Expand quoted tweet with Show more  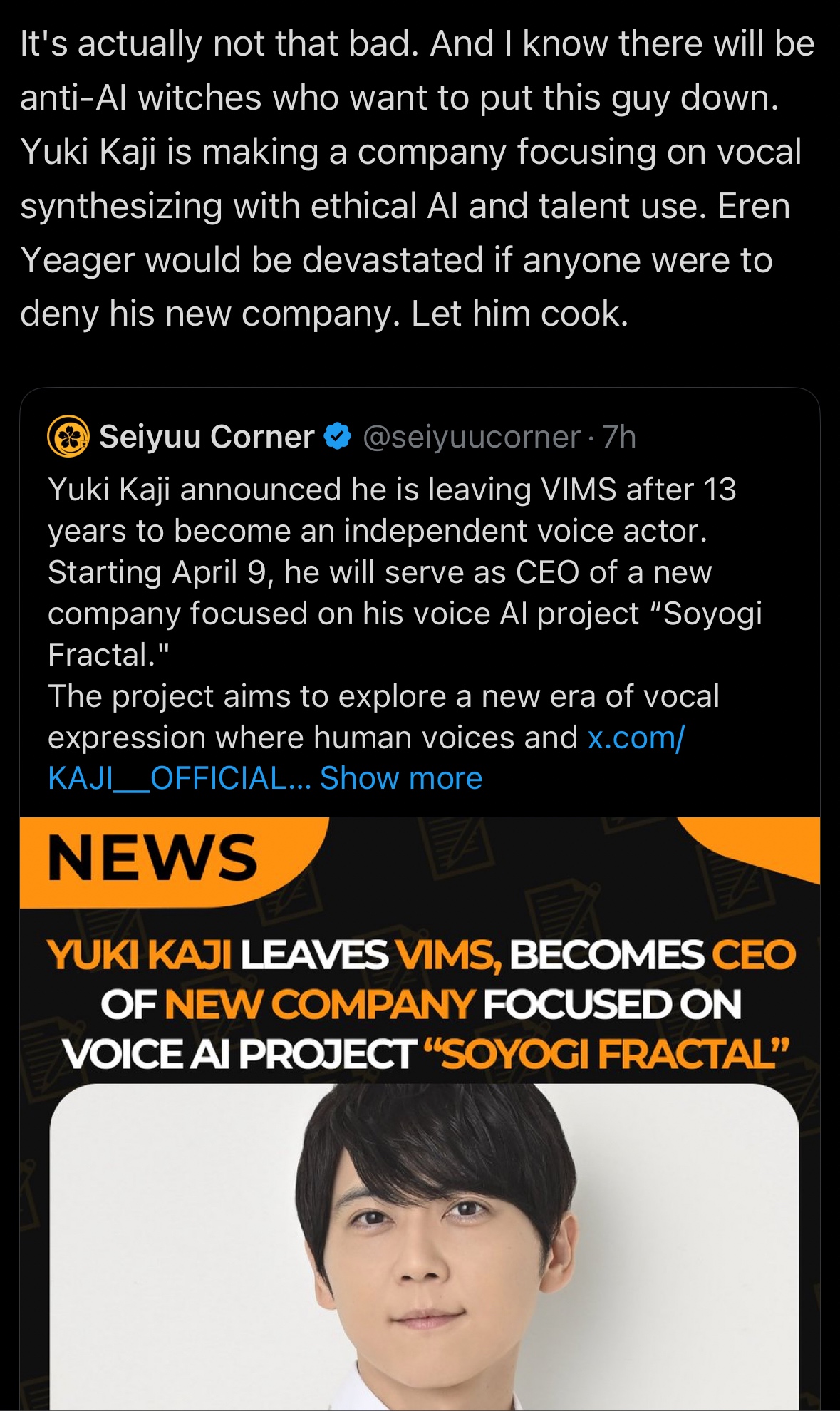point(401,778)
